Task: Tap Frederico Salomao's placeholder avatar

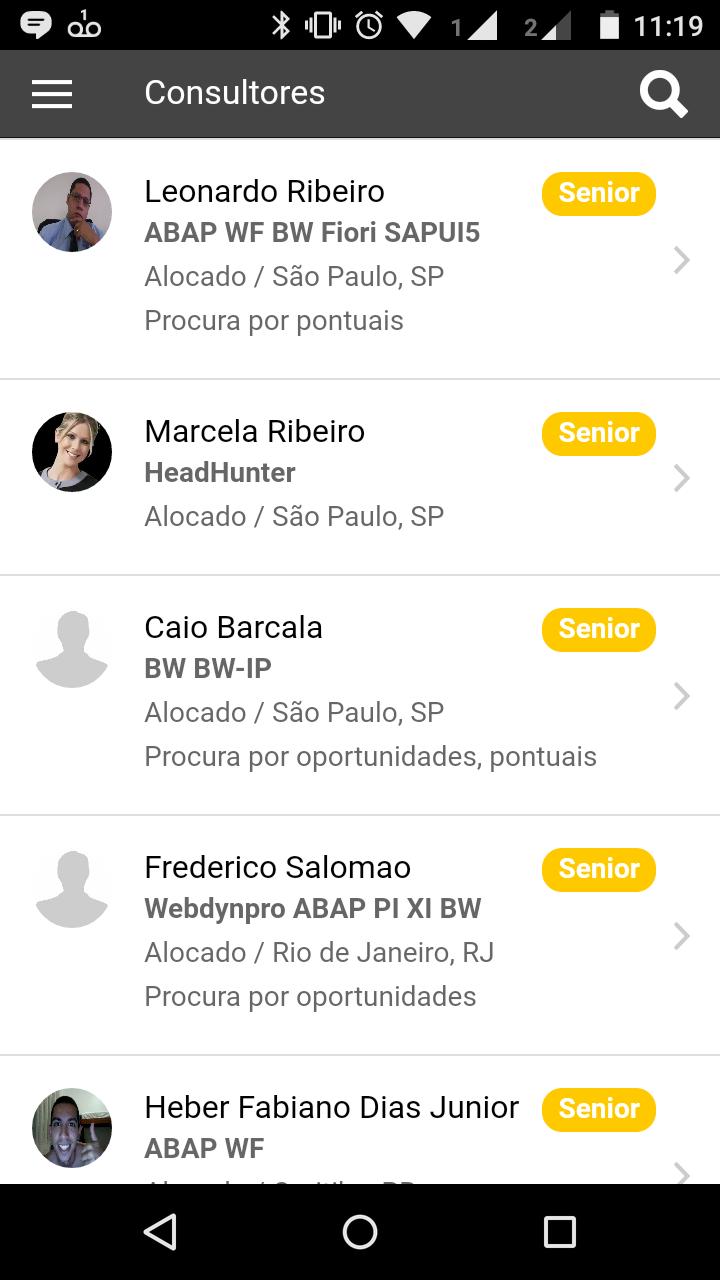Action: pos(71,887)
